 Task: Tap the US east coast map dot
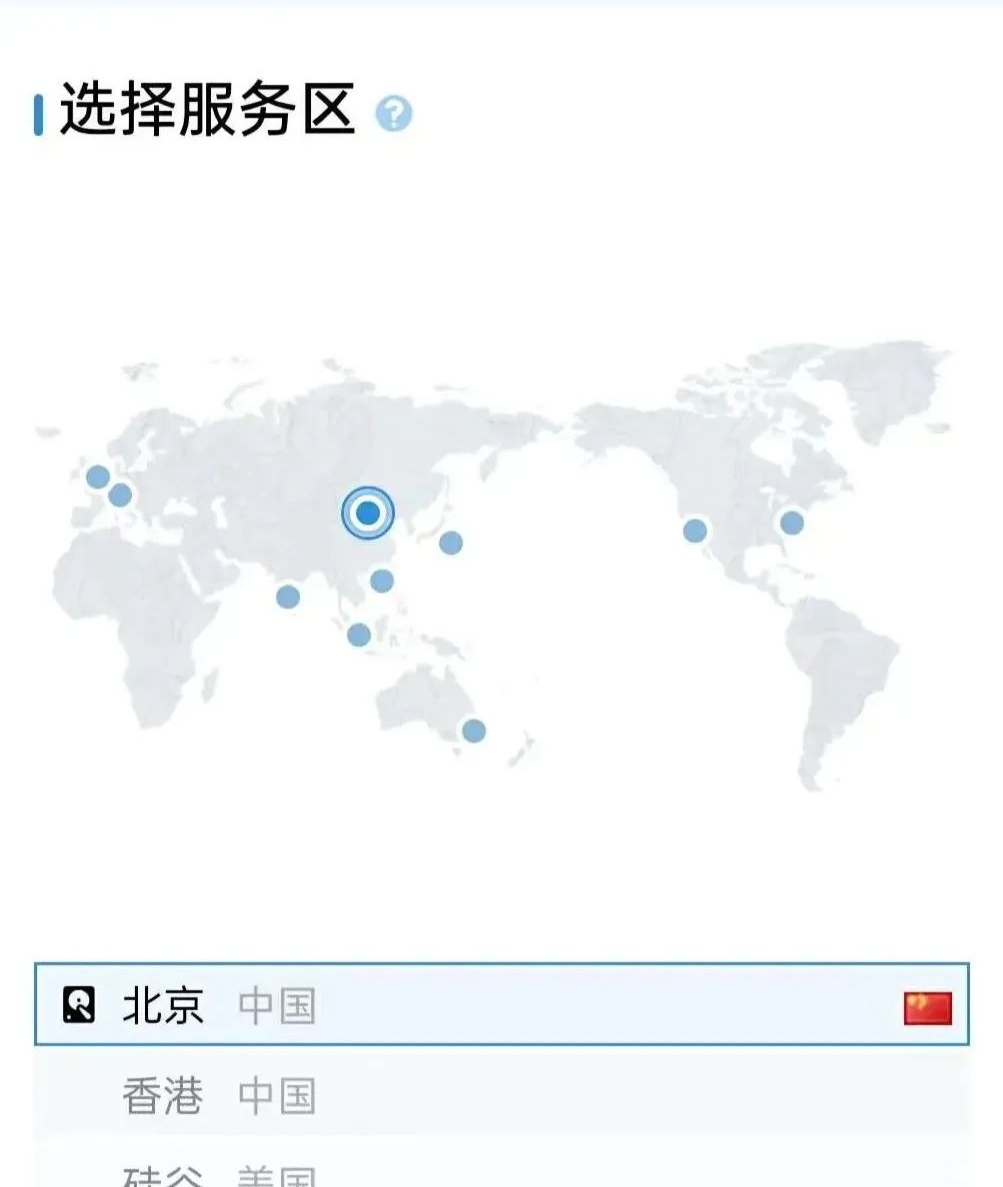point(791,522)
